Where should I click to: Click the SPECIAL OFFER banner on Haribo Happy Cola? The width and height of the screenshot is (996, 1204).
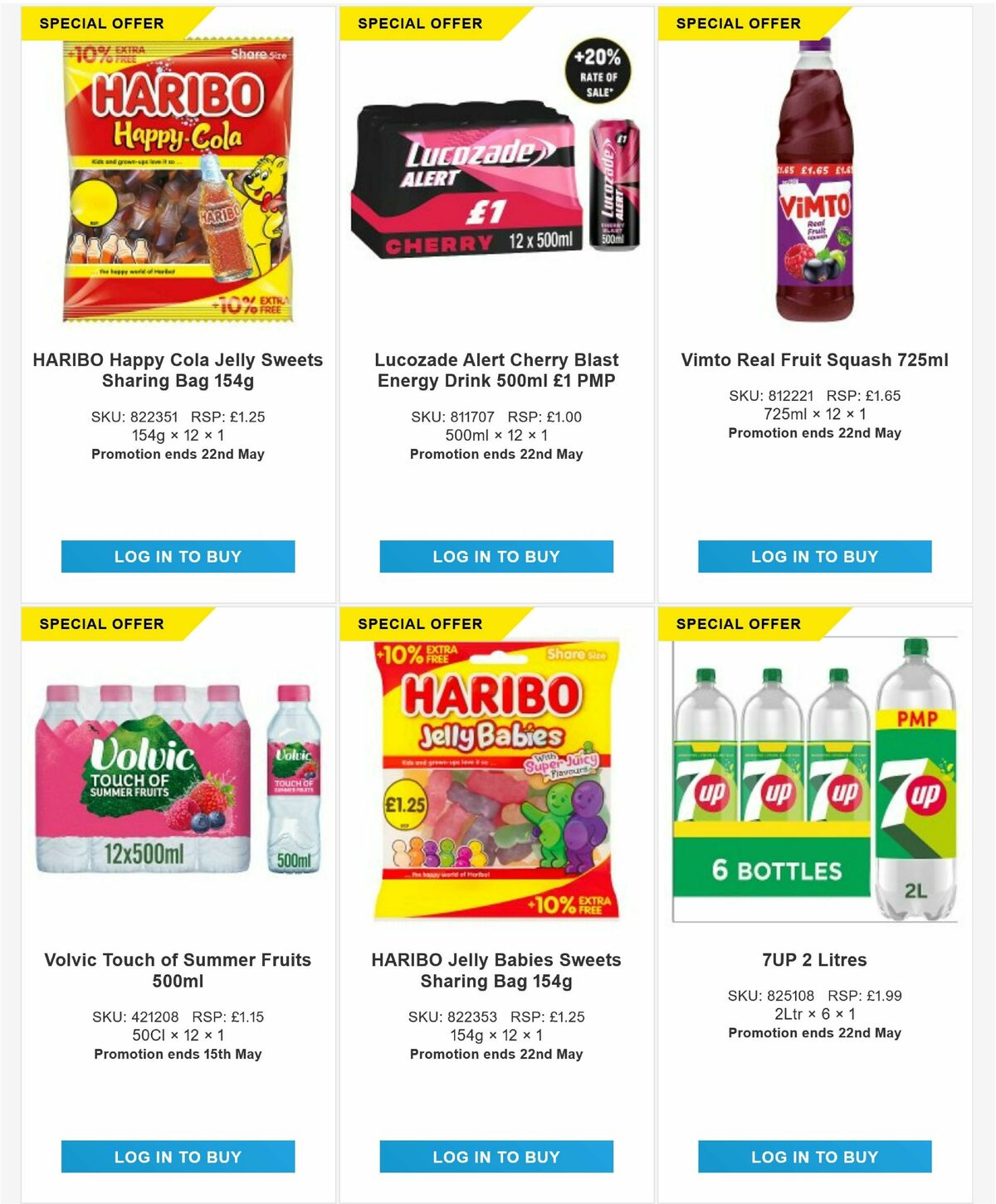100,23
